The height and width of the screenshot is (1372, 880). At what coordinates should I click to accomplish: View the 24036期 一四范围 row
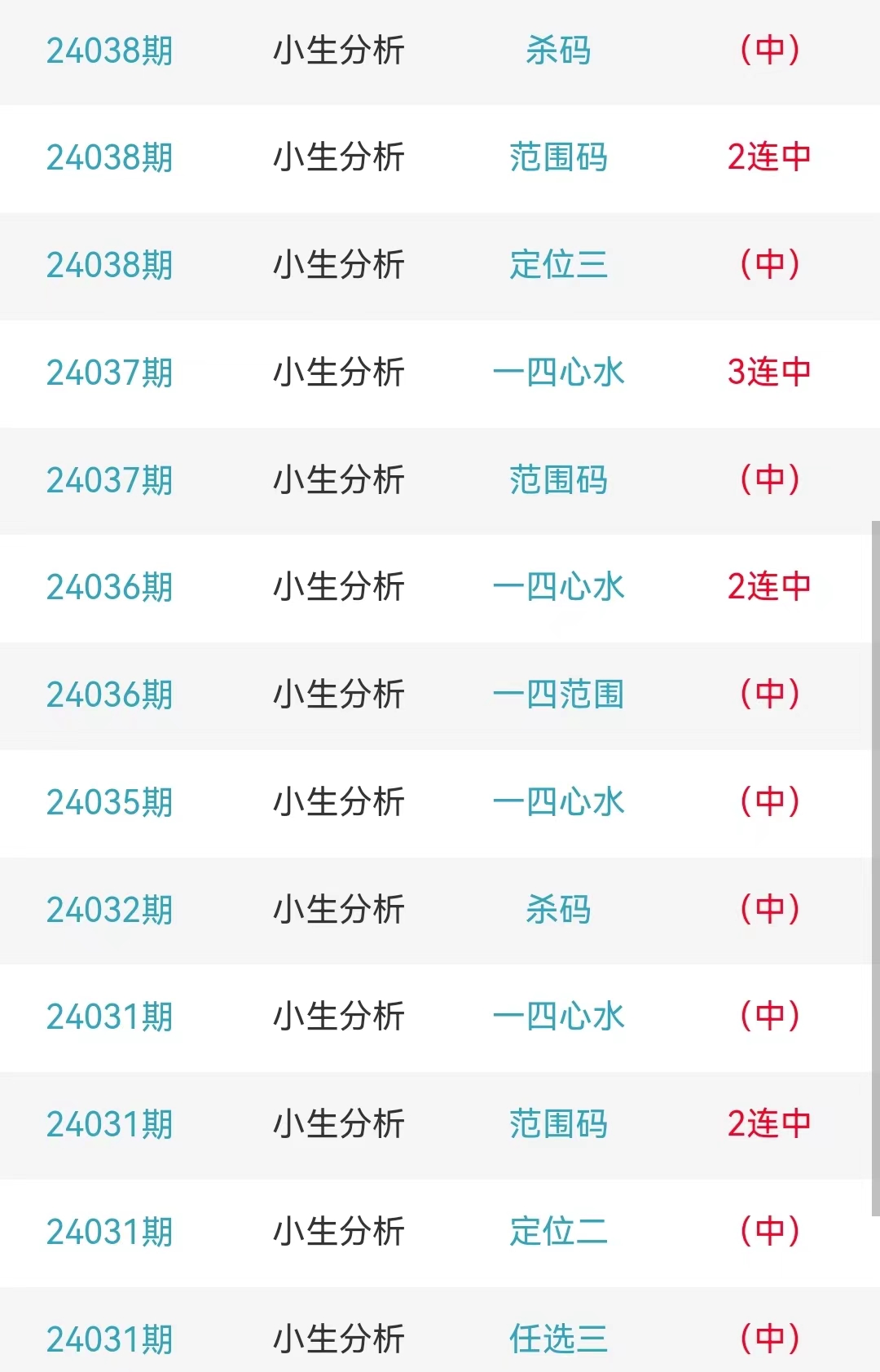[x=558, y=695]
